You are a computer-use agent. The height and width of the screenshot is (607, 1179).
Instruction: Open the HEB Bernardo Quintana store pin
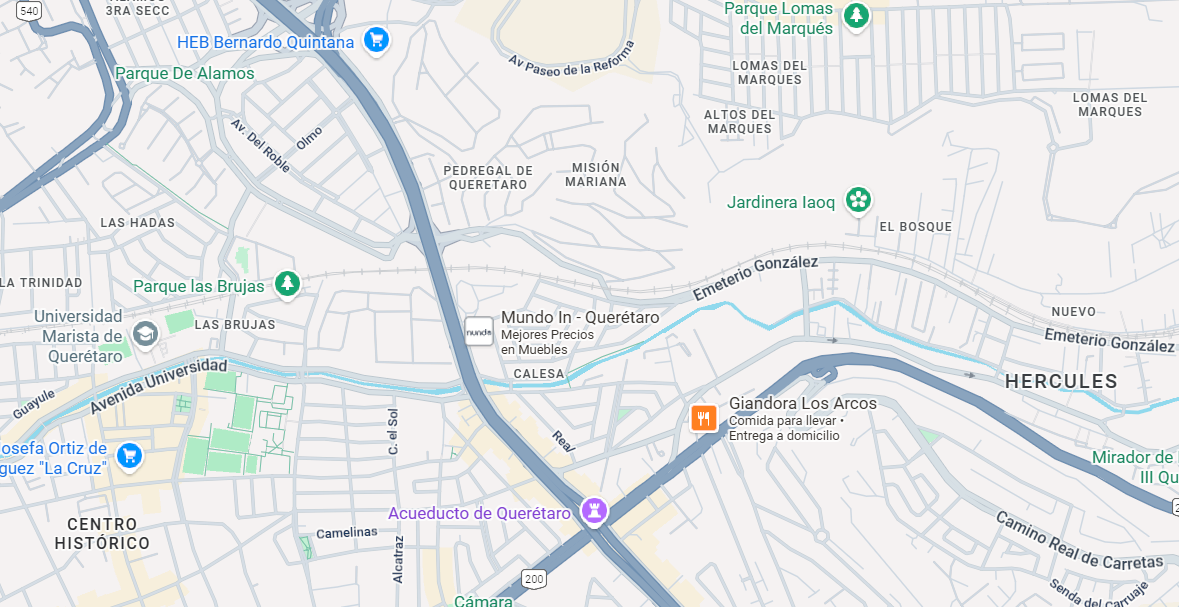376,40
